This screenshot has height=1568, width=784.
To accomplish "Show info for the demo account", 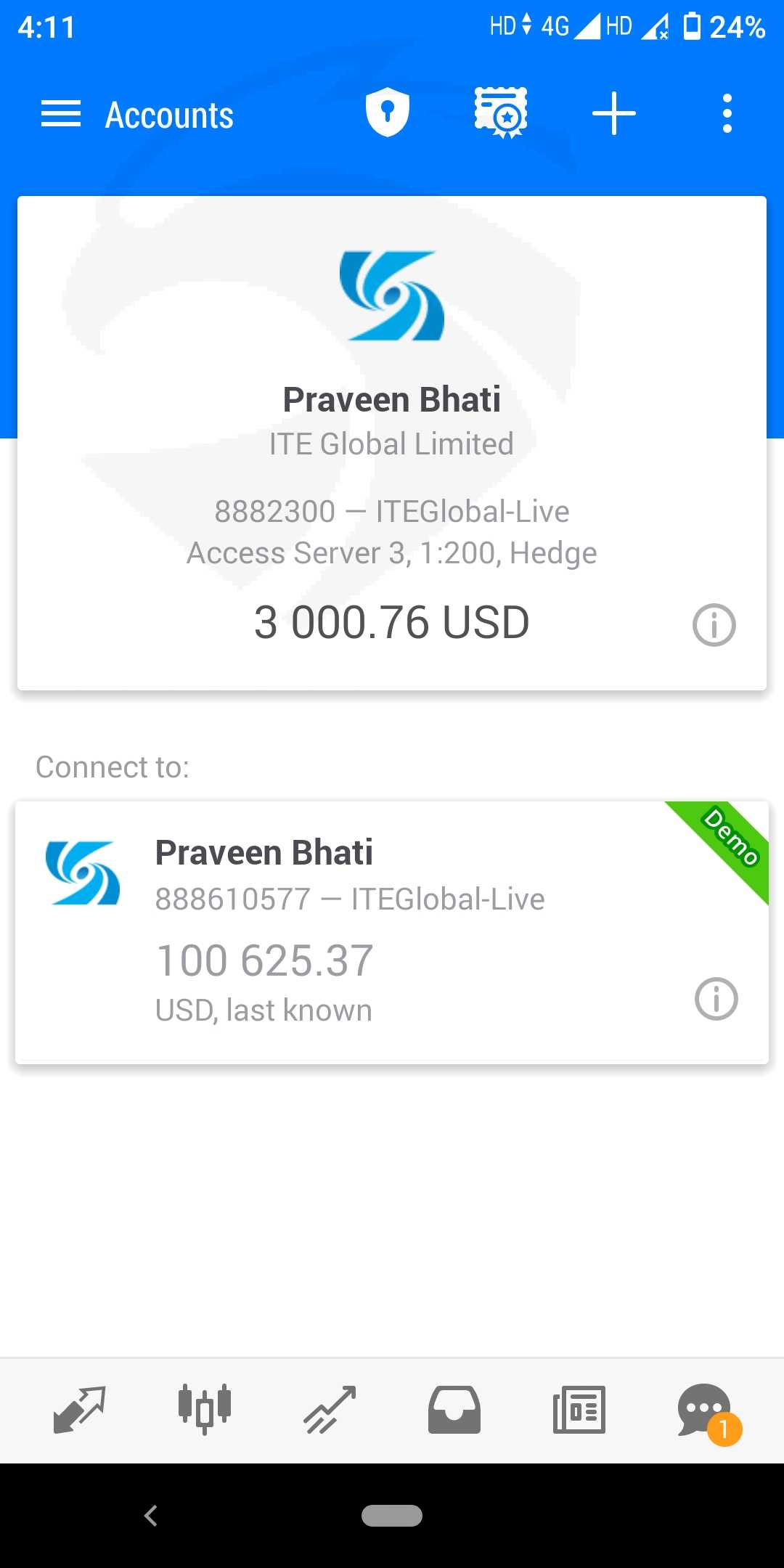I will 716,999.
